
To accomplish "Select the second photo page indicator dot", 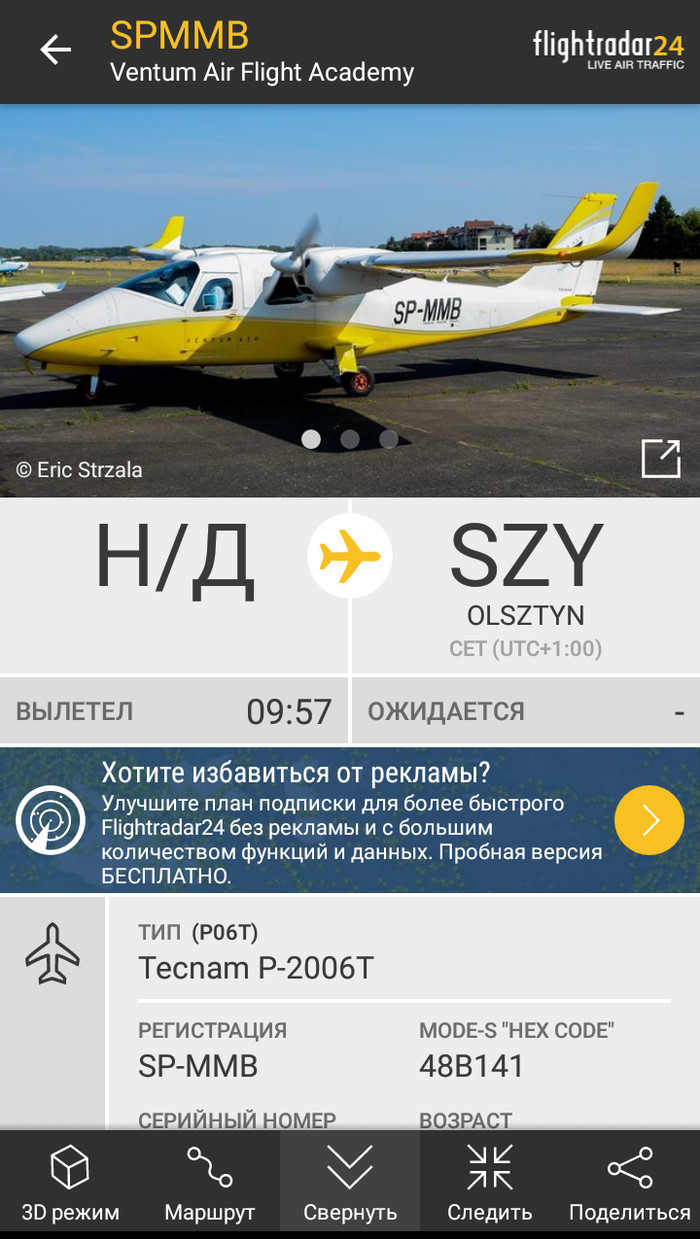I will pos(350,439).
